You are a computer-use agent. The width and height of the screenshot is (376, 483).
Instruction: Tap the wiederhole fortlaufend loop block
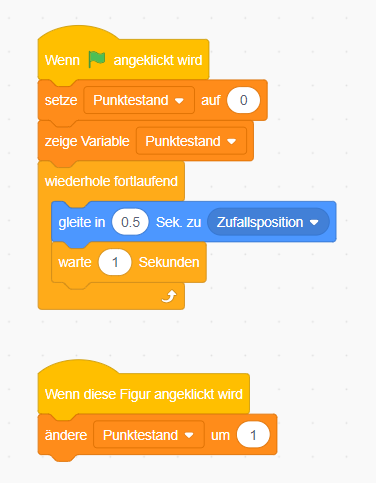tap(111, 181)
